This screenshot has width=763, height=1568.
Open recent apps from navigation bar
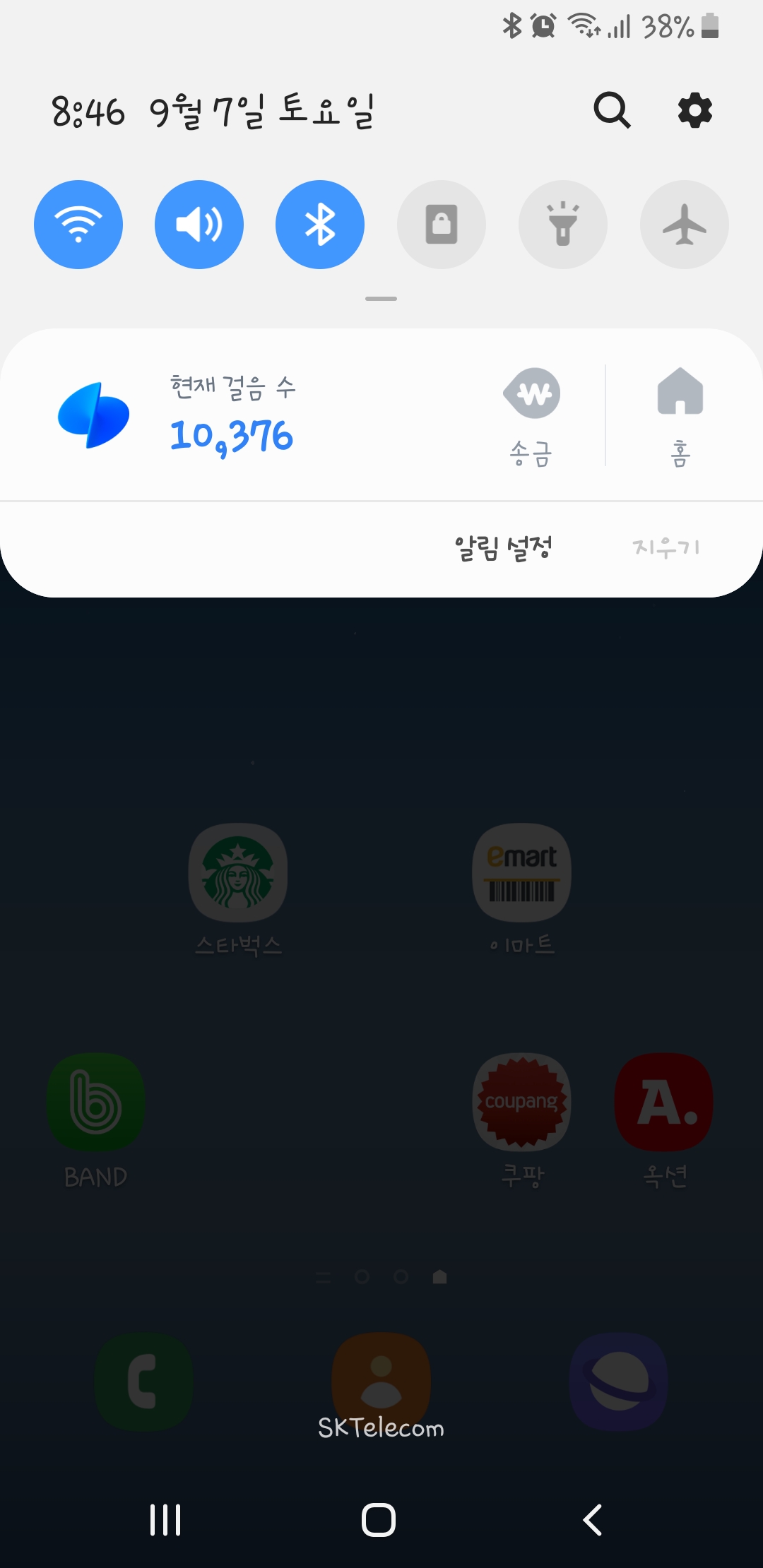click(165, 1520)
